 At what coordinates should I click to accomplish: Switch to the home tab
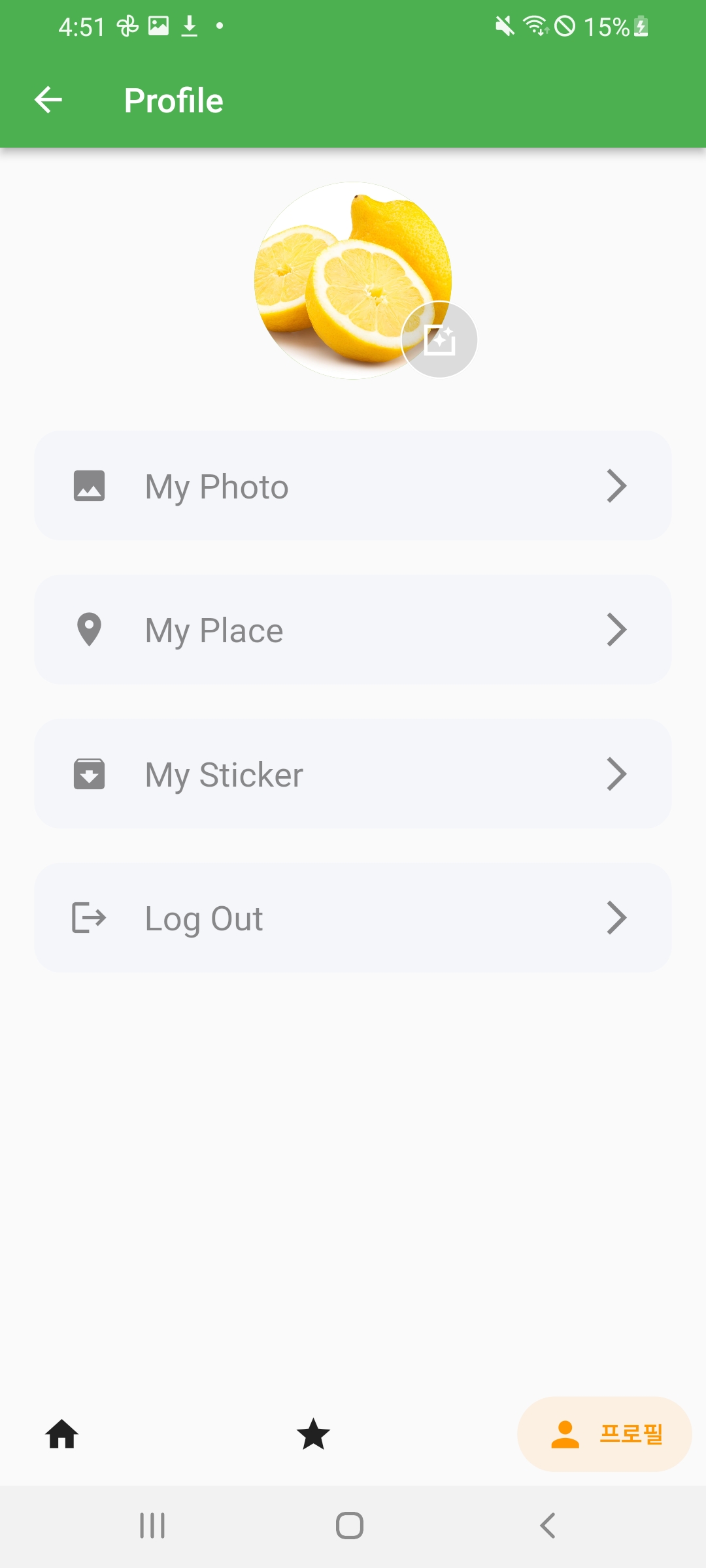pos(62,1434)
